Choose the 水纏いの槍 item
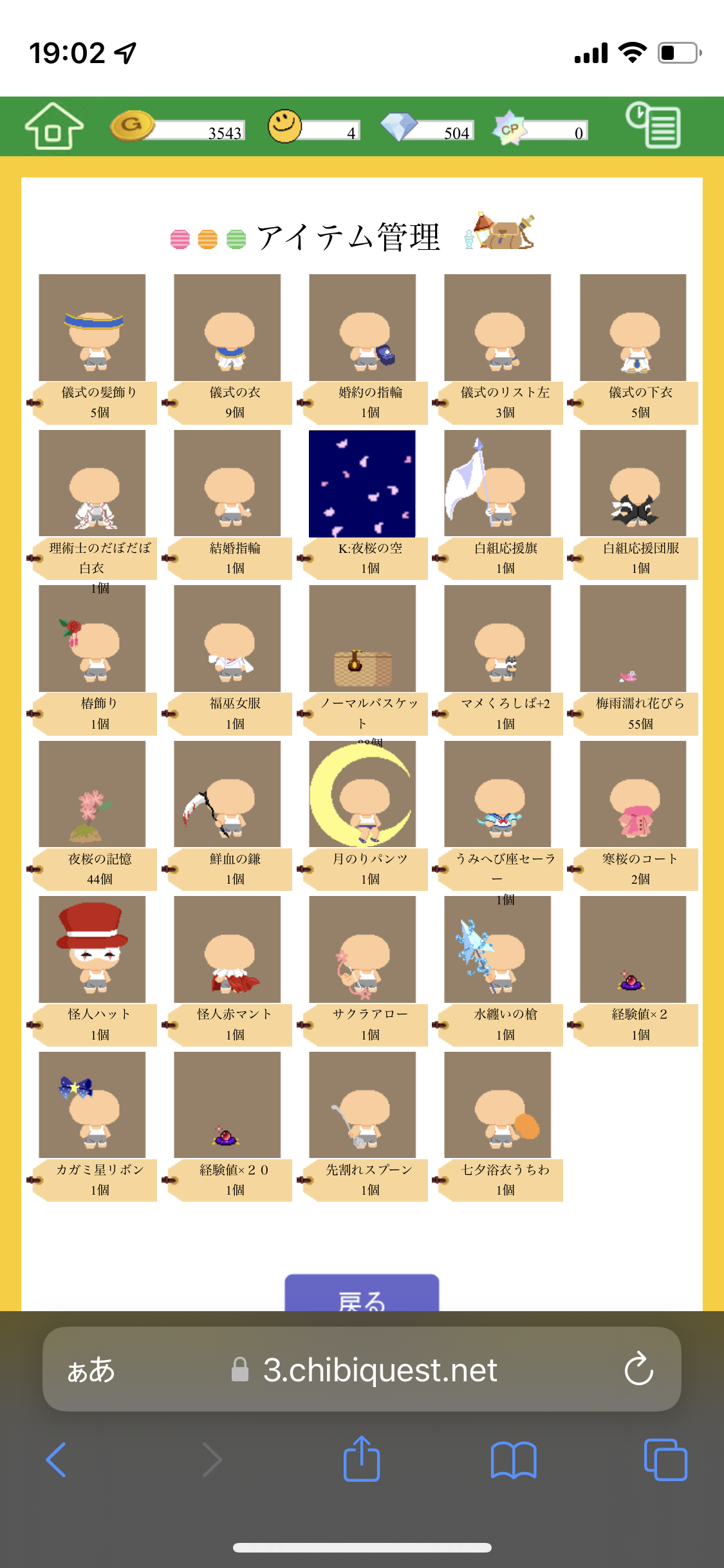 point(497,949)
